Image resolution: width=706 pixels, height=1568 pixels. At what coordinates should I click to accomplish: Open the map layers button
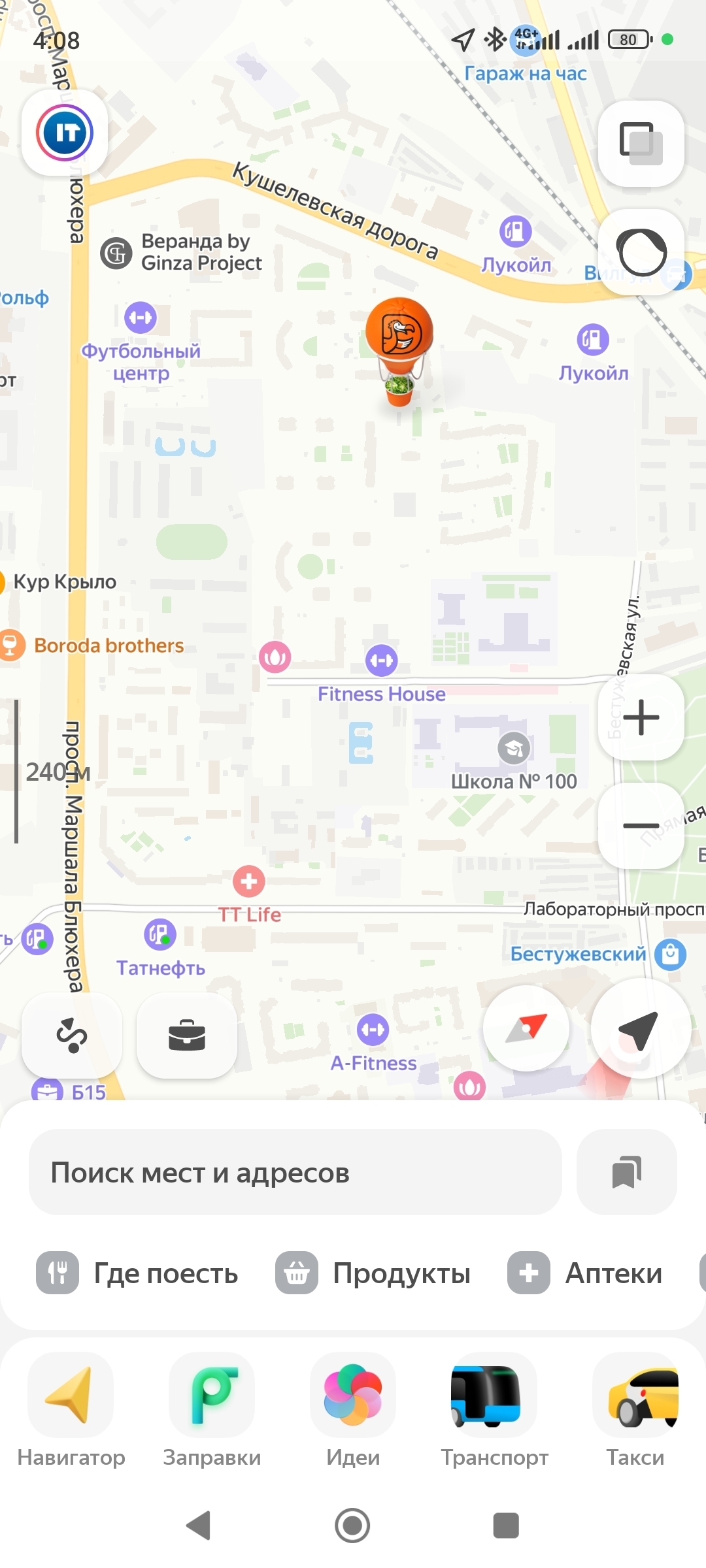641,144
